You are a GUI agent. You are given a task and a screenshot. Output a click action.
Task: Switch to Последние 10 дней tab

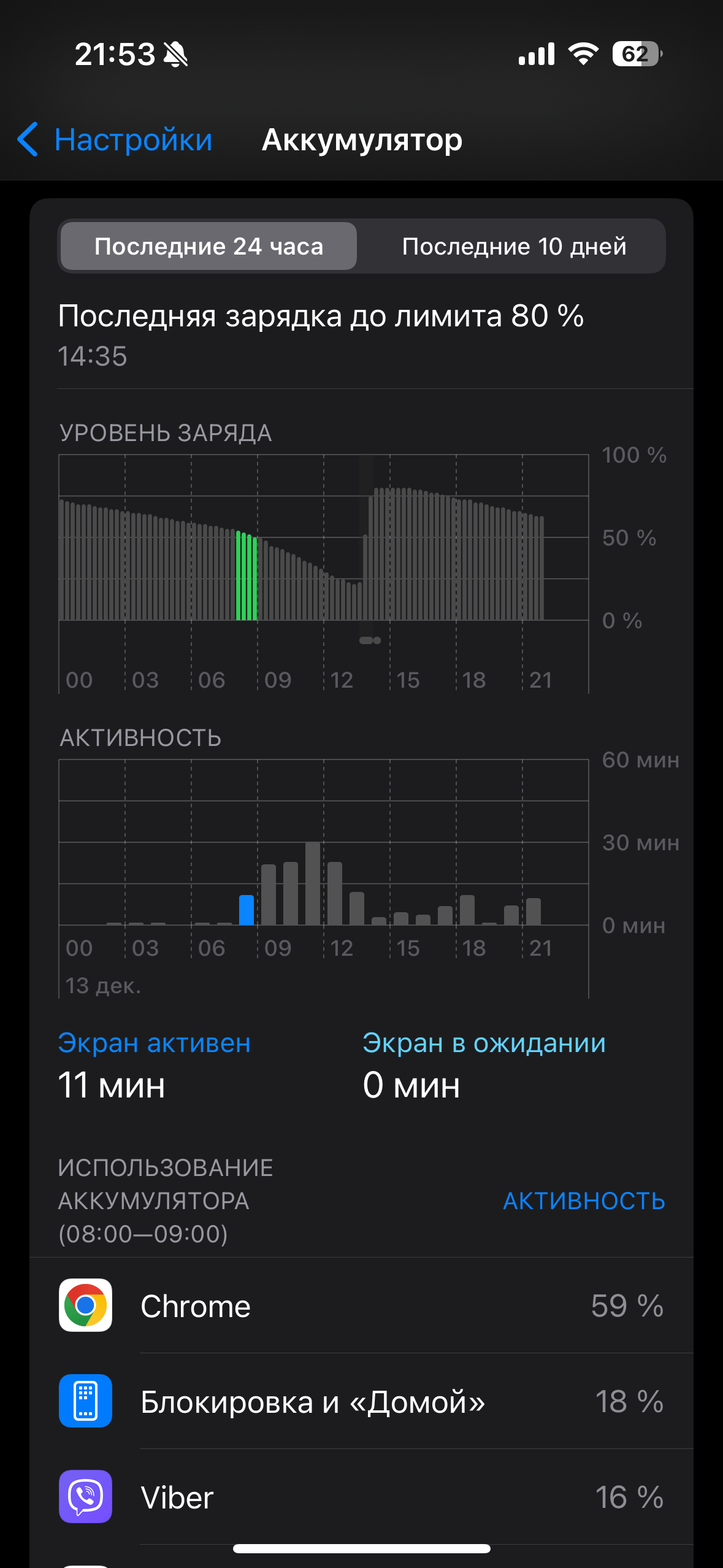513,247
